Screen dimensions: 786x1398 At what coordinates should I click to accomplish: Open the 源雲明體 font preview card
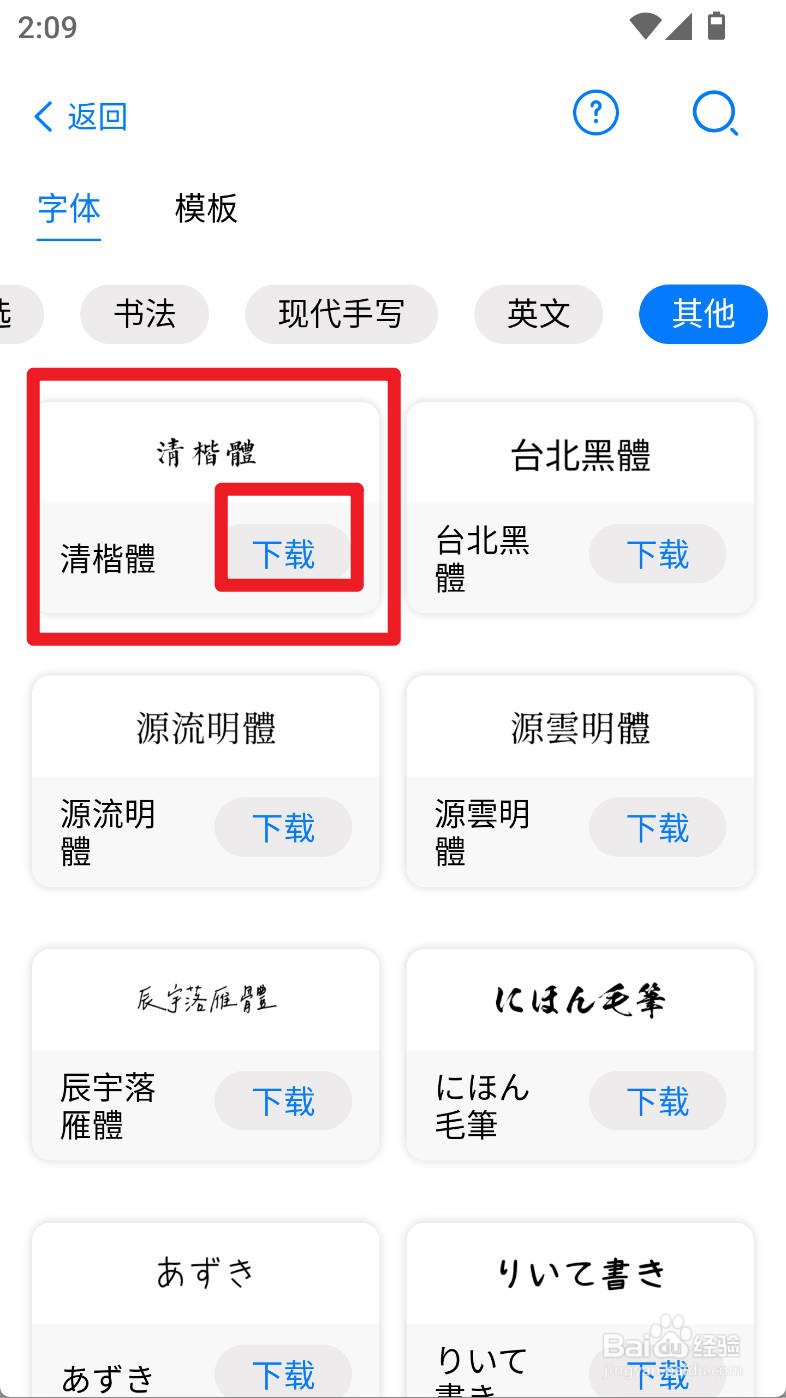(579, 725)
